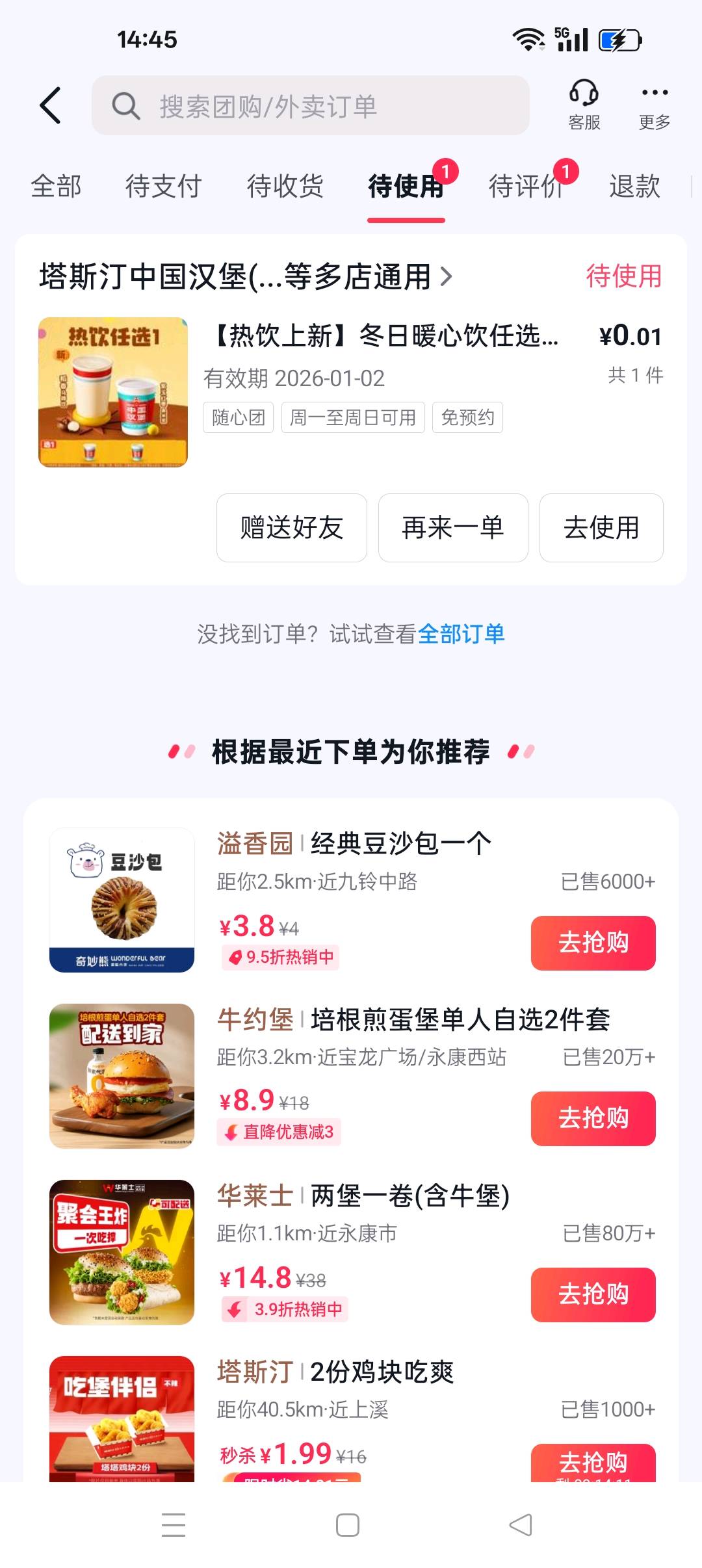Expand 塔斯汀中国汉堡 store details via chevron

click(x=446, y=276)
